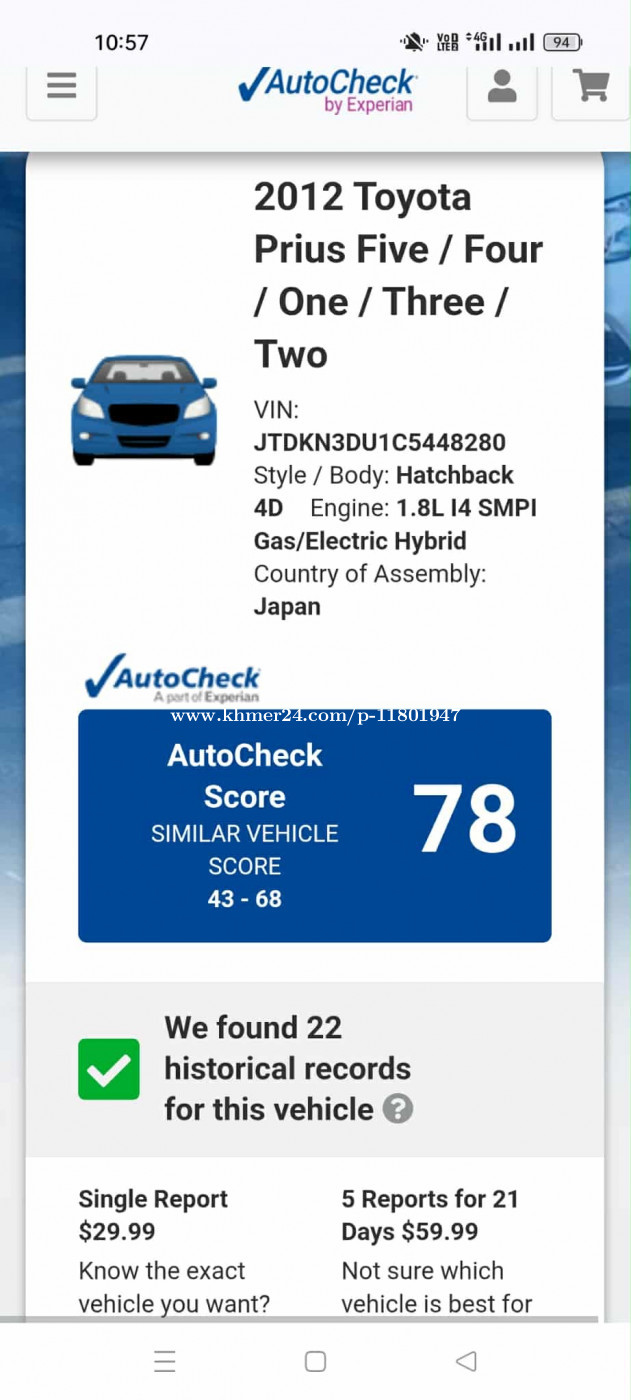Go to the system home screen
The width and height of the screenshot is (631, 1400).
click(x=315, y=1361)
